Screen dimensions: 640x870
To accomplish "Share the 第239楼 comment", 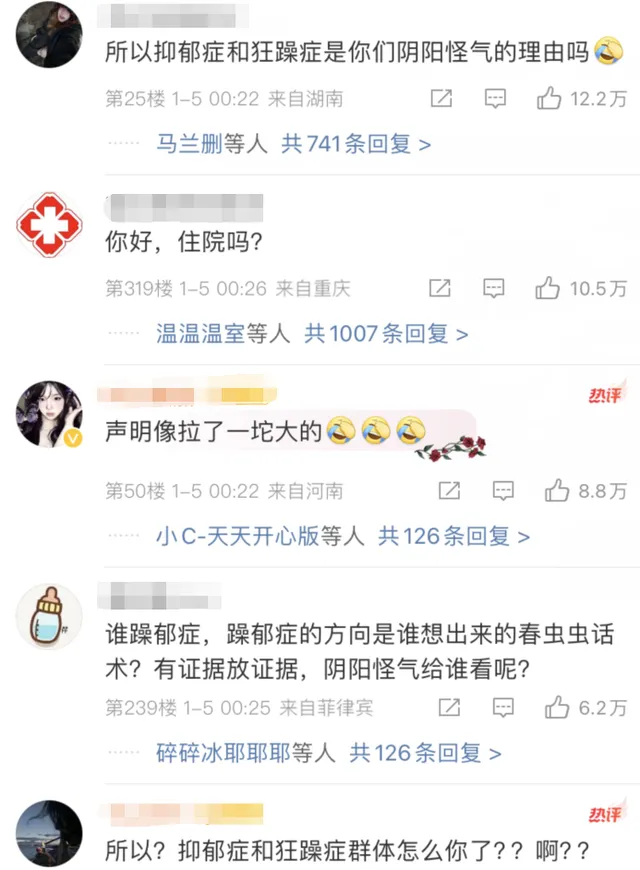I will (449, 708).
